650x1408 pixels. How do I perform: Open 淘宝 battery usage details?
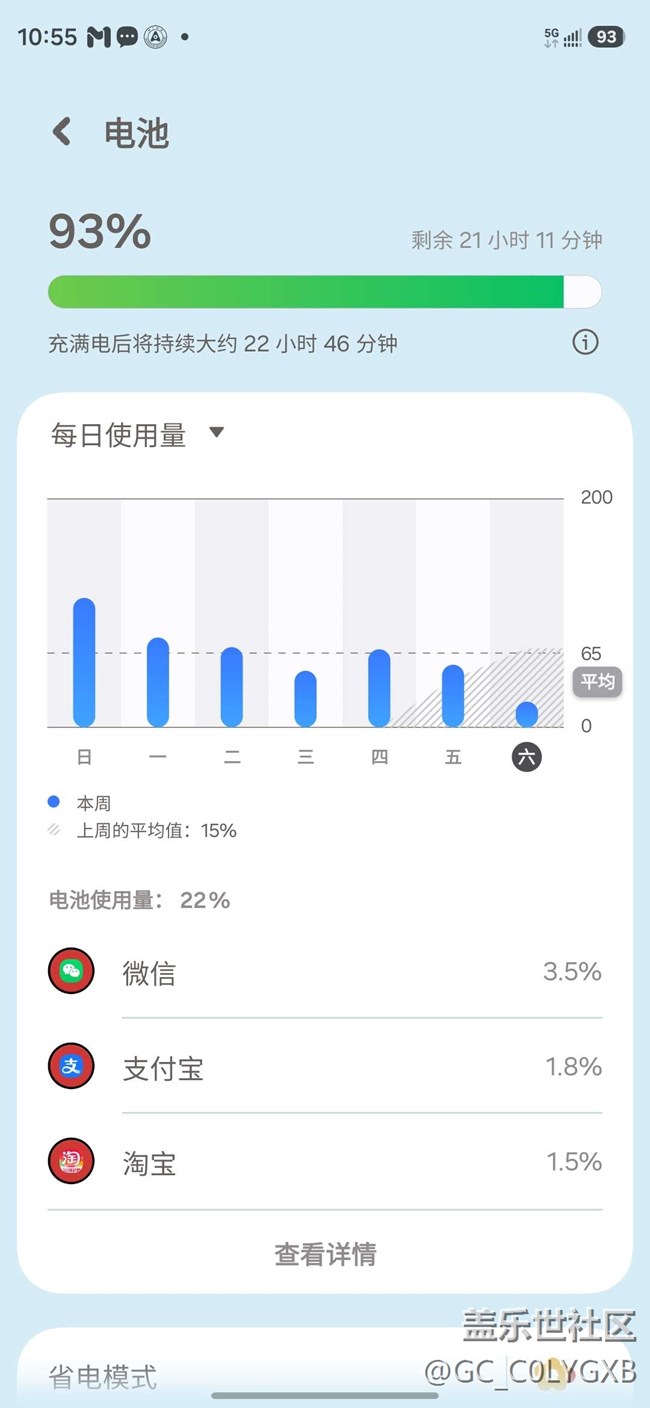coord(325,1162)
